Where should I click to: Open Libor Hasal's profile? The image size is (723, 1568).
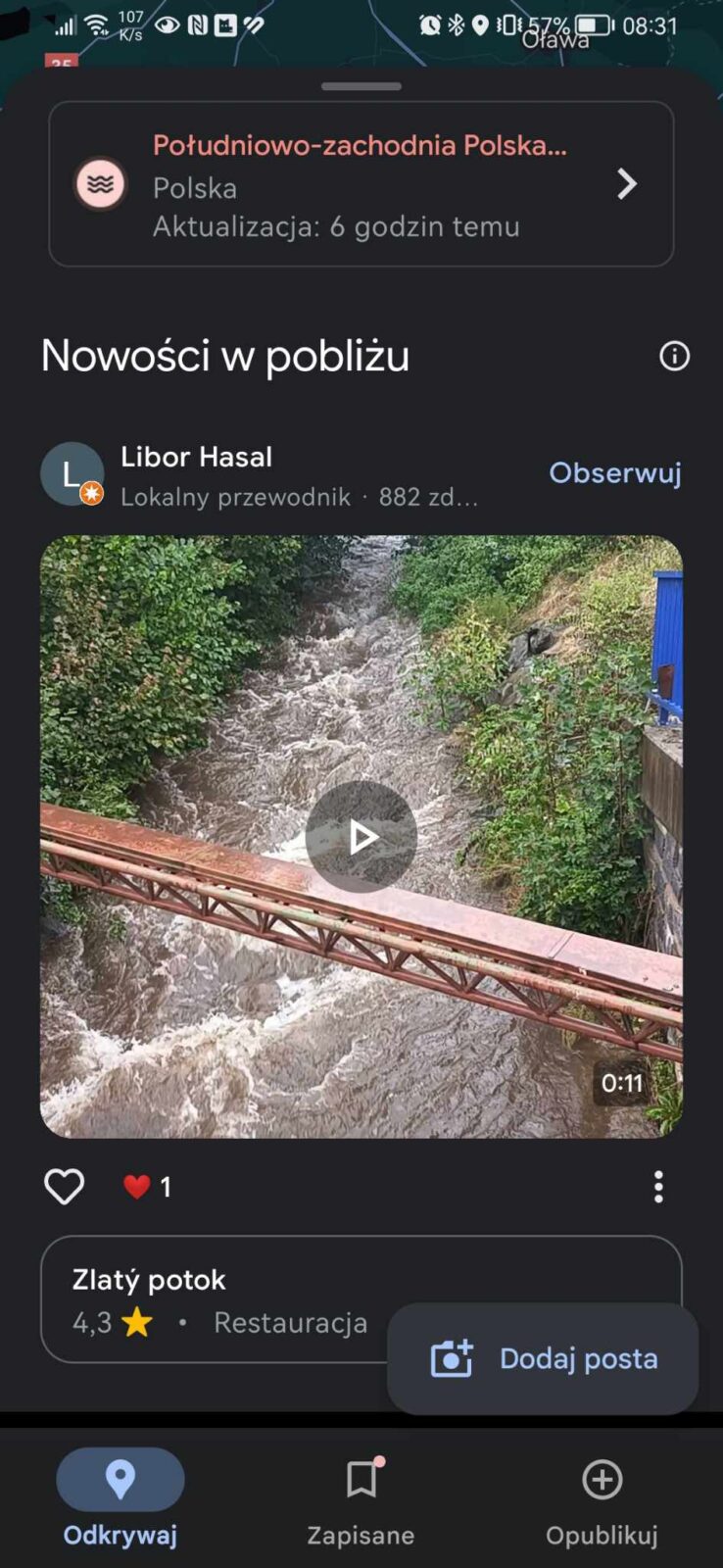tap(196, 458)
